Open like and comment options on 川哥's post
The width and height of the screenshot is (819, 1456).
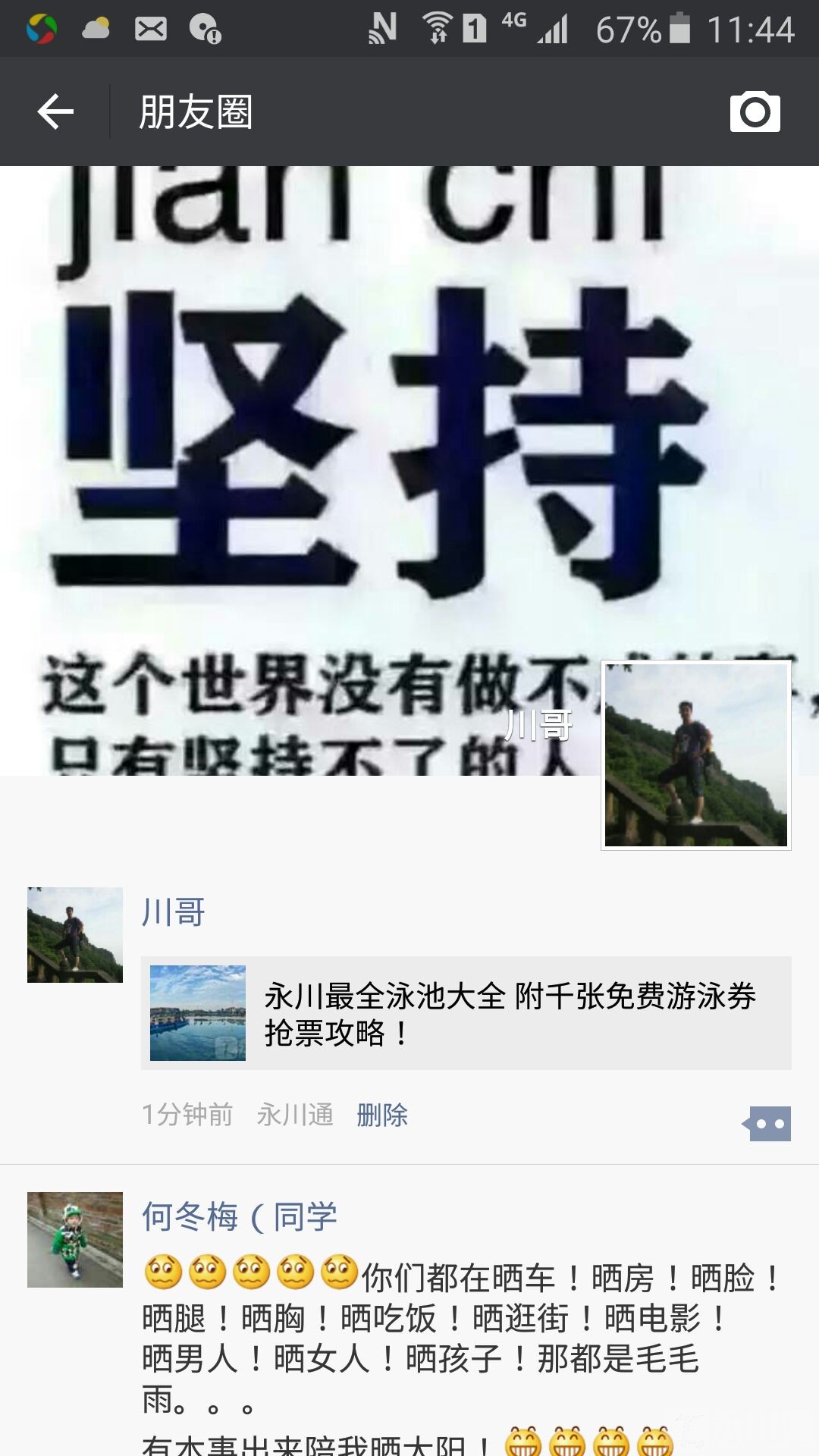pyautogui.click(x=767, y=1124)
